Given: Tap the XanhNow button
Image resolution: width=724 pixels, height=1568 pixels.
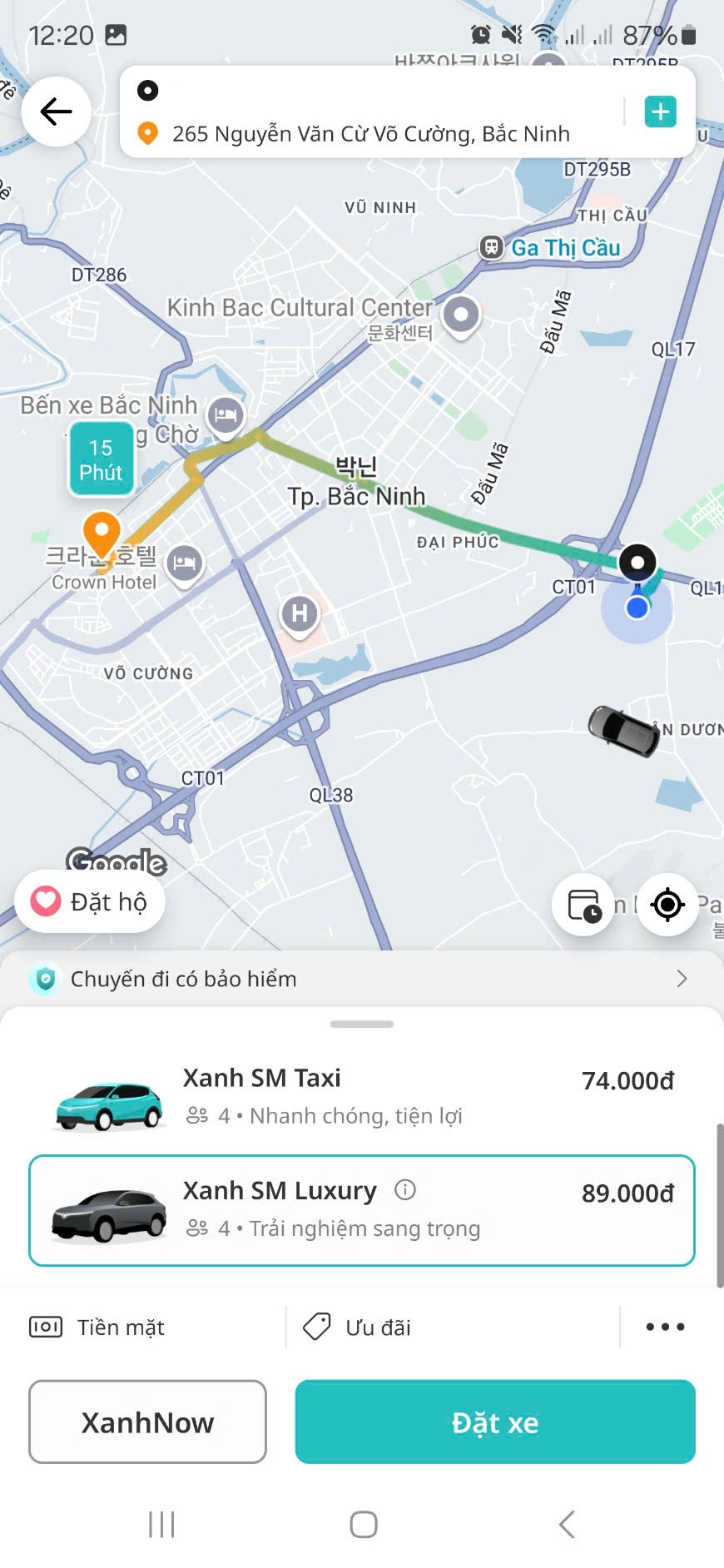Looking at the screenshot, I should pos(147,1422).
